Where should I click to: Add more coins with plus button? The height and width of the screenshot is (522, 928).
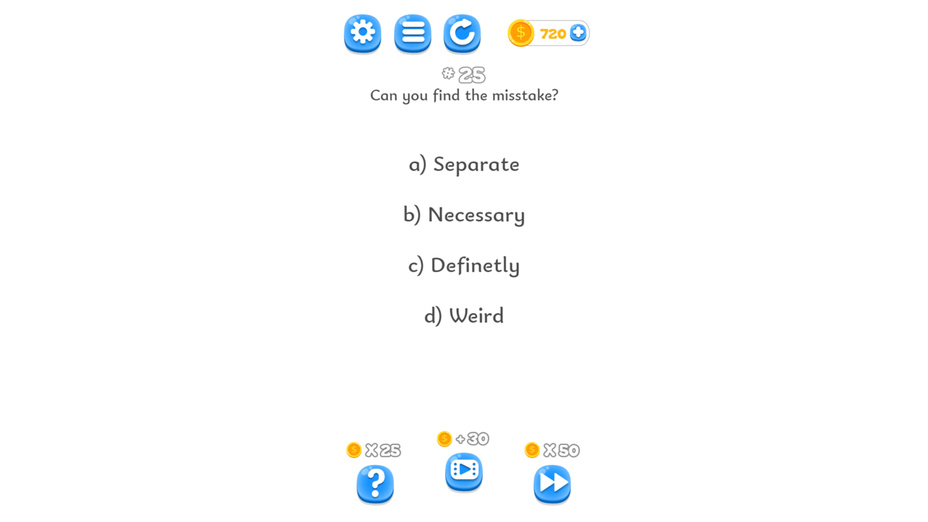pyautogui.click(x=578, y=33)
